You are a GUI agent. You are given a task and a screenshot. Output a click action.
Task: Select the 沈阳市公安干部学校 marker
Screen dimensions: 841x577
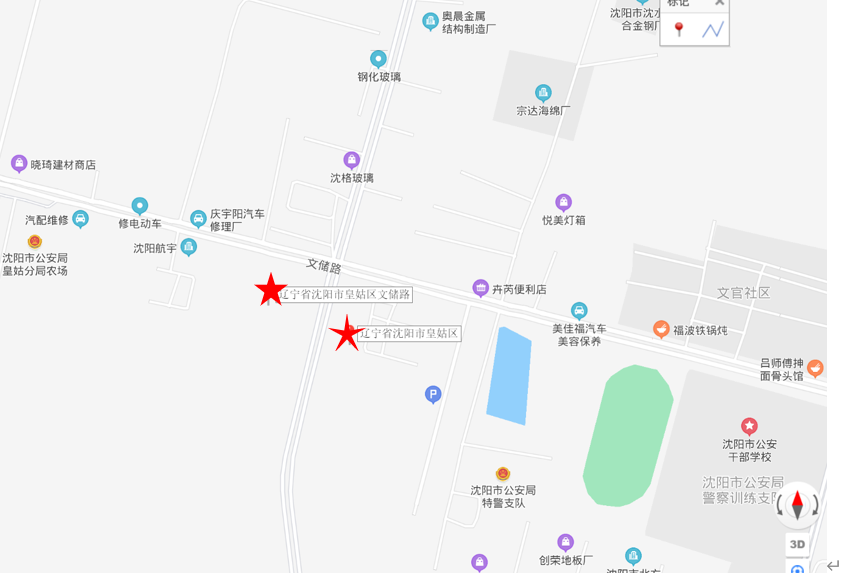[x=749, y=427]
